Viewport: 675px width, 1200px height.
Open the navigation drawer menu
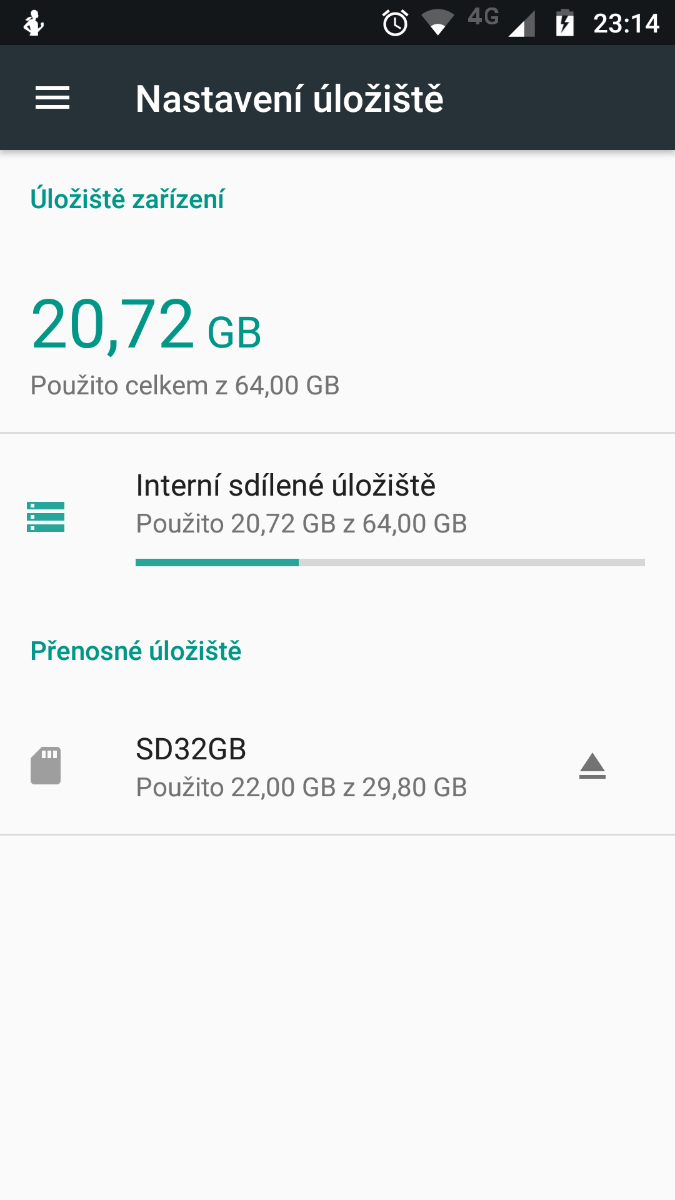52,98
